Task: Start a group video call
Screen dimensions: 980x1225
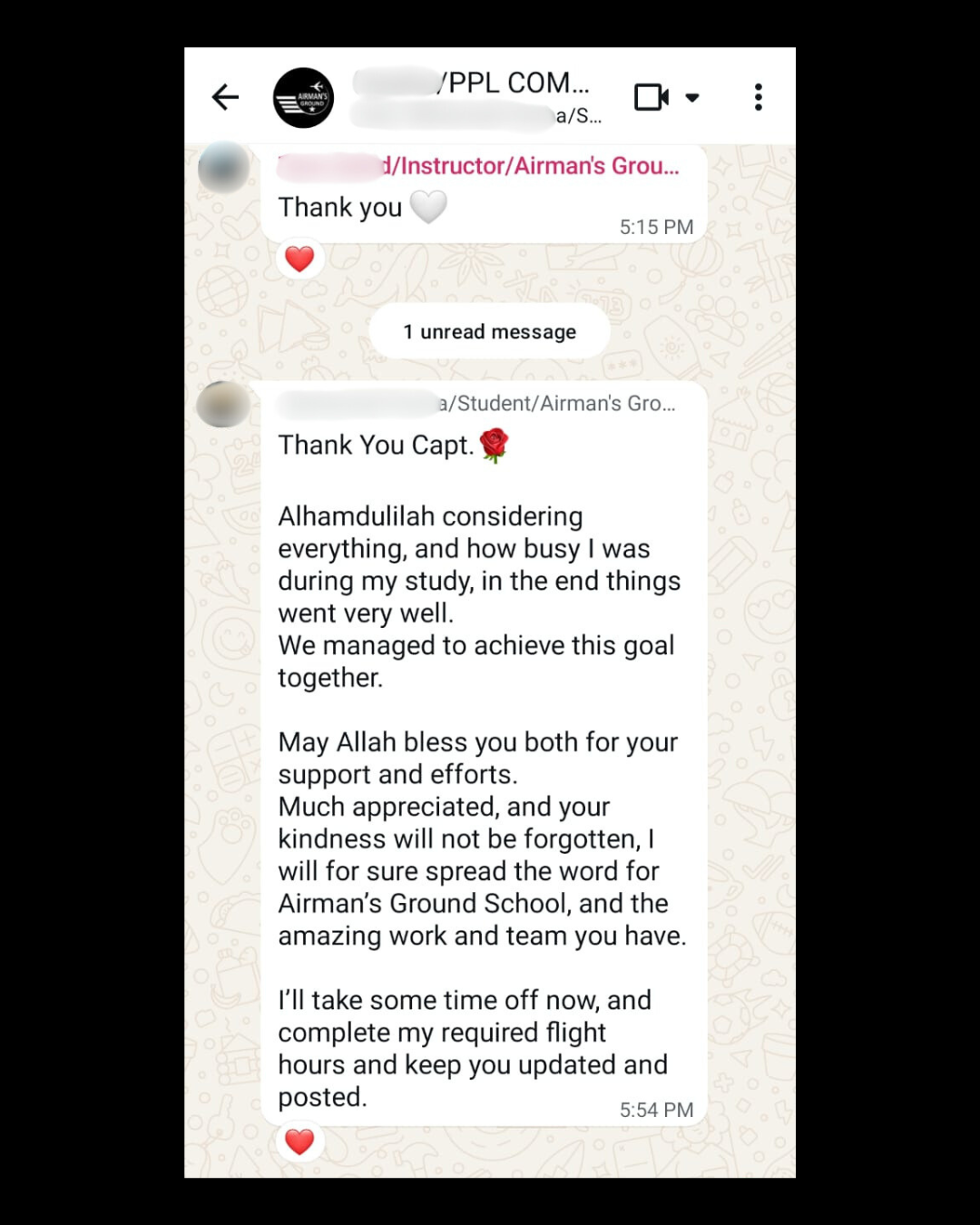Action: pos(652,97)
